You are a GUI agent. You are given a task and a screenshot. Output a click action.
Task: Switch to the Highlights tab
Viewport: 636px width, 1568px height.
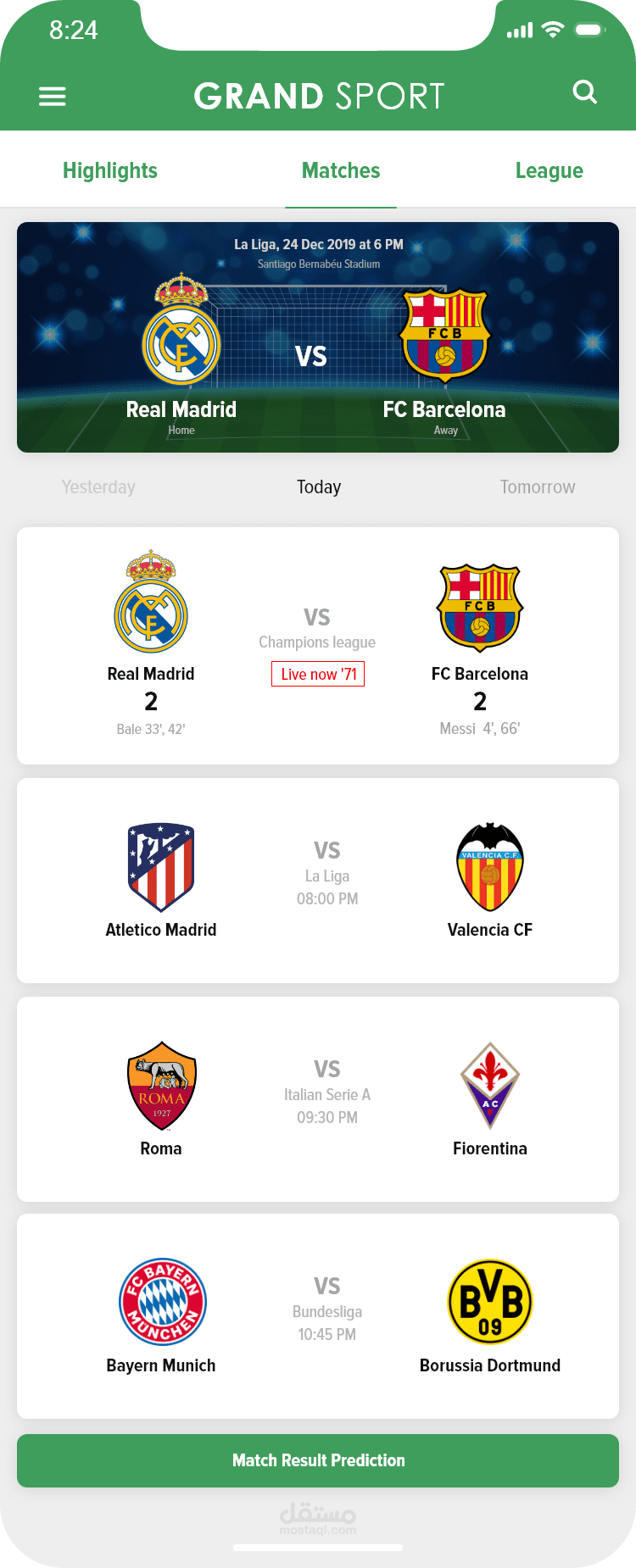[110, 171]
